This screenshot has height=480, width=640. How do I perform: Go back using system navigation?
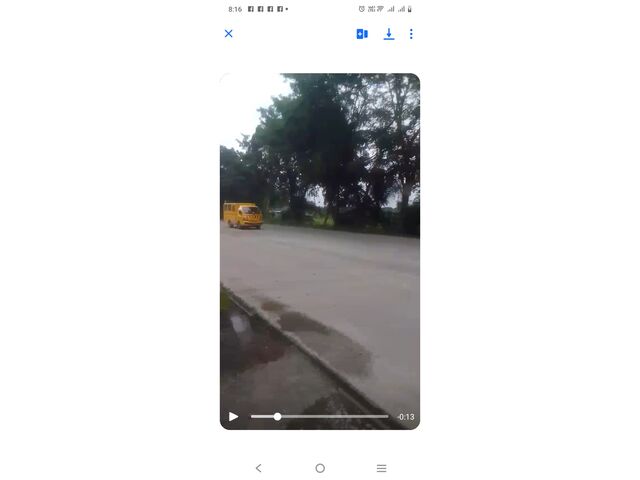(259, 468)
